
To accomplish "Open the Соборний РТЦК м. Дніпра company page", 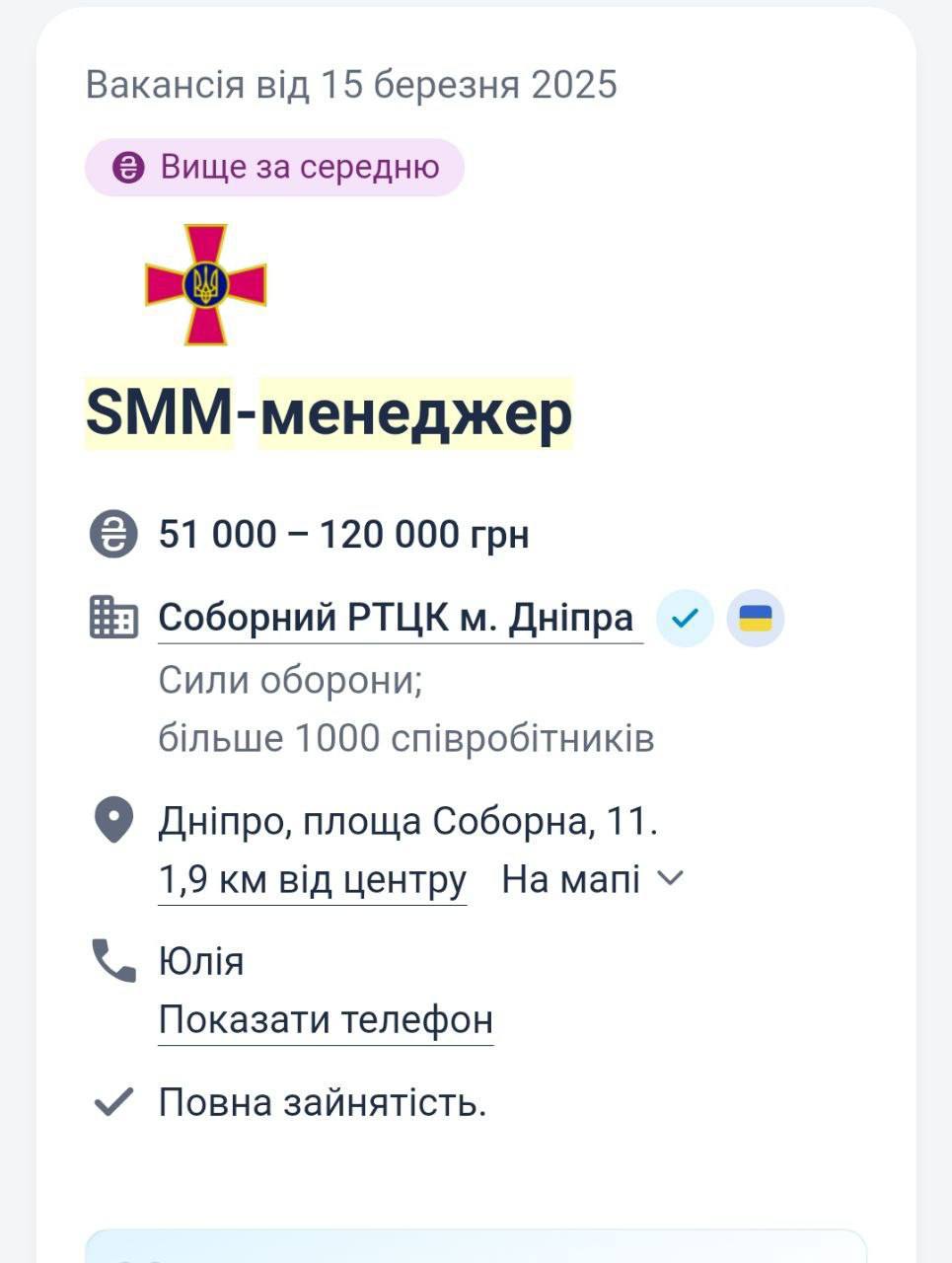I will (396, 619).
